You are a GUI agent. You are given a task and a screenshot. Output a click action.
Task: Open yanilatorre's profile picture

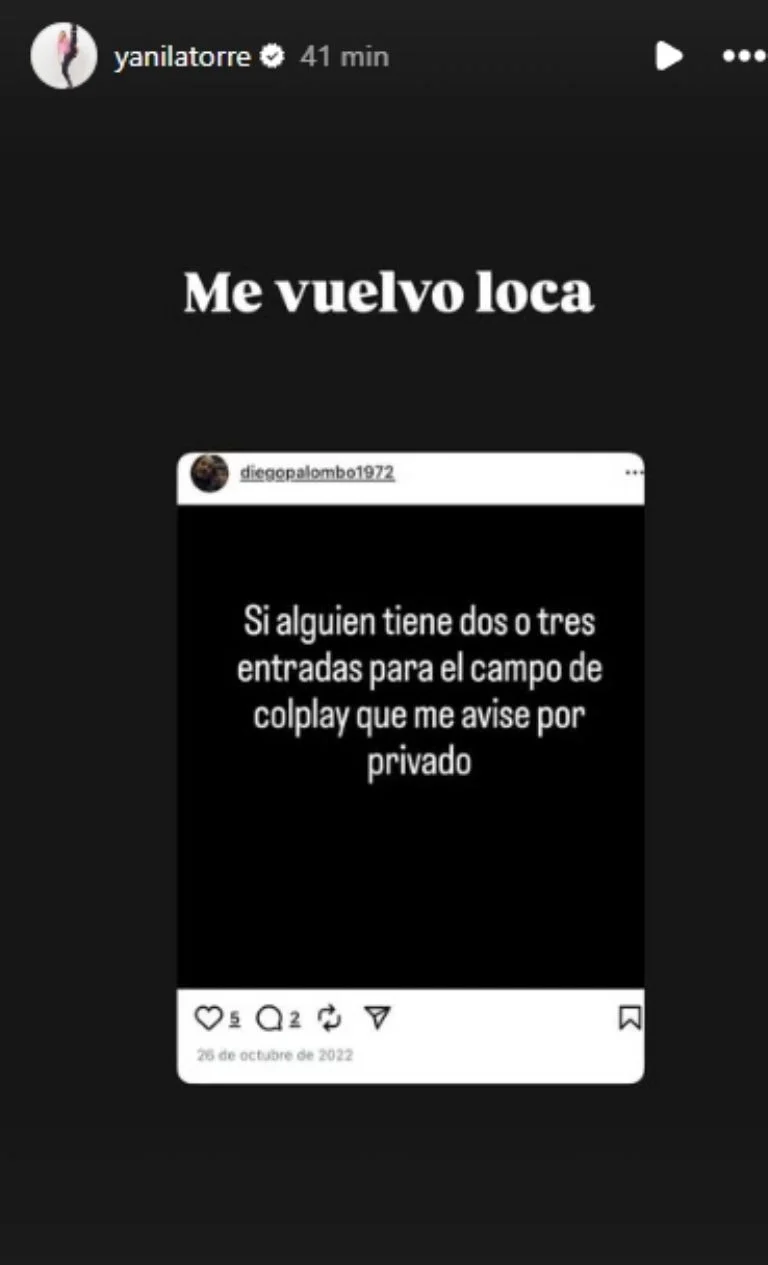pos(64,56)
